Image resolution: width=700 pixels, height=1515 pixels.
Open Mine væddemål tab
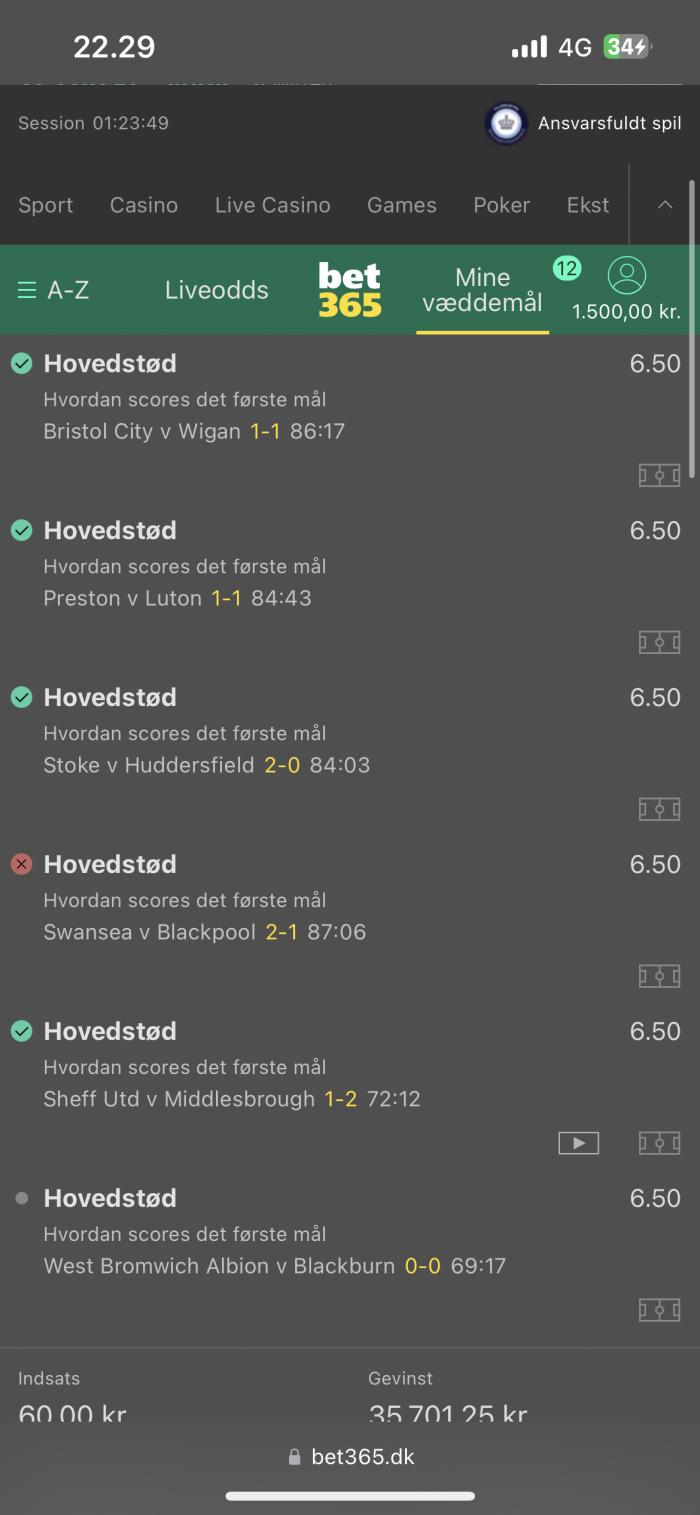(483, 290)
